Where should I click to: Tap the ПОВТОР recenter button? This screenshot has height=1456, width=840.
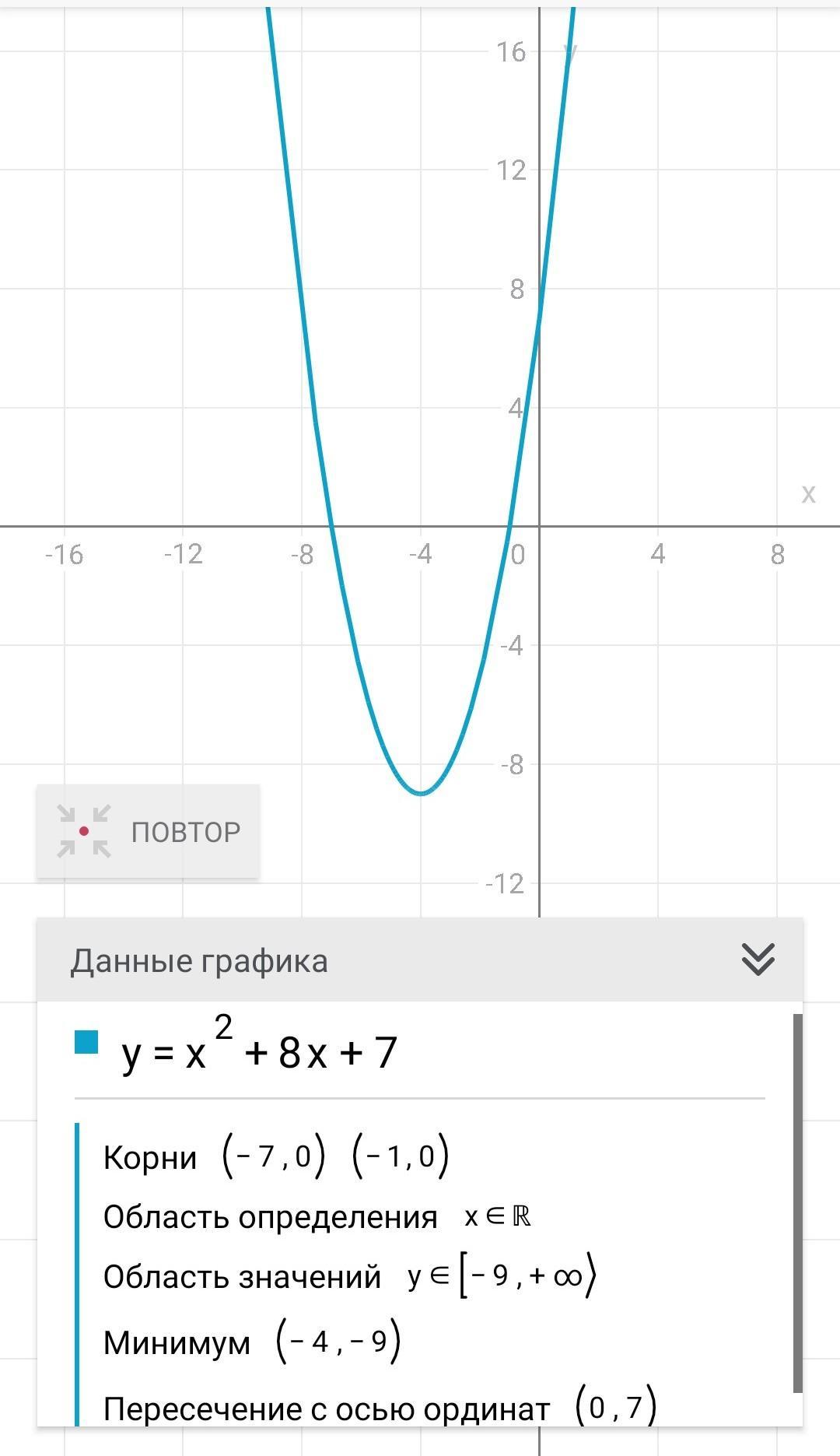pos(148,831)
